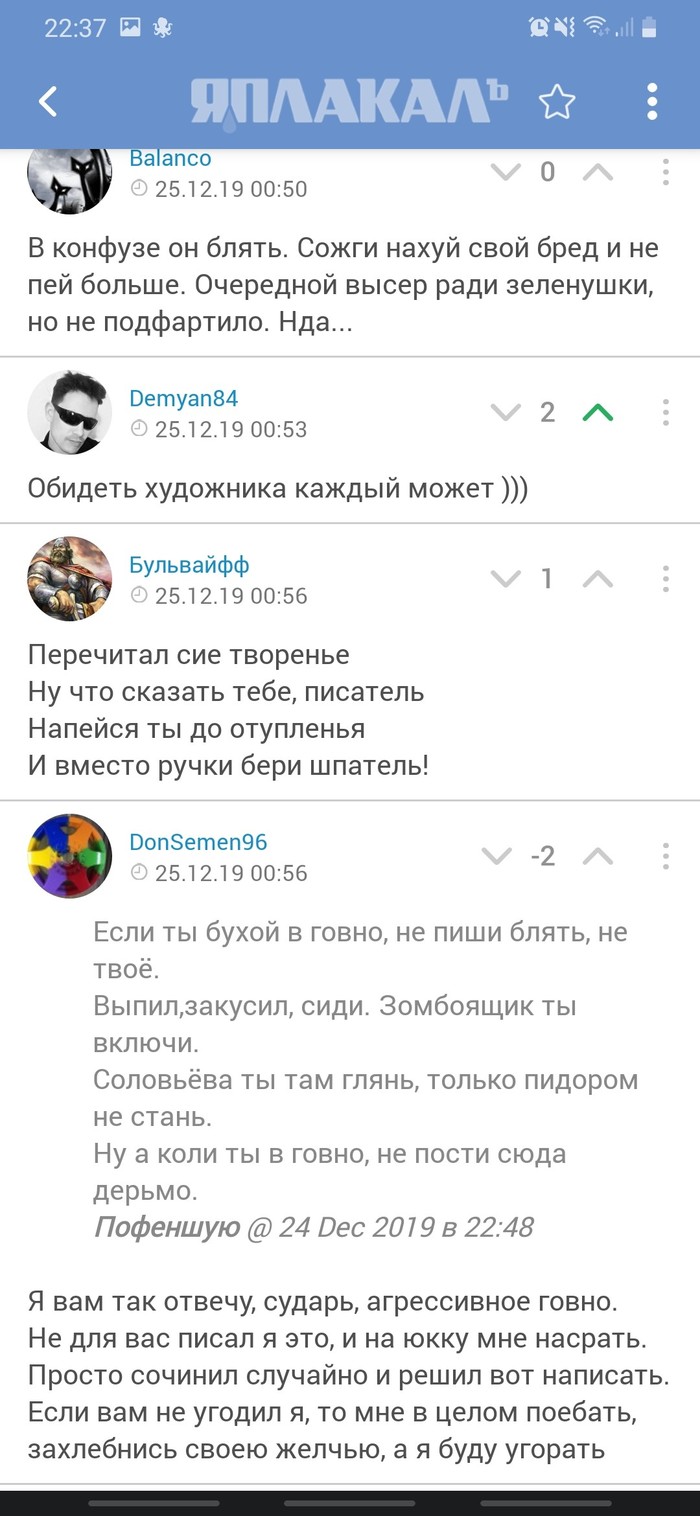
Task: Open the top bar overflow menu
Action: pyautogui.click(x=652, y=101)
